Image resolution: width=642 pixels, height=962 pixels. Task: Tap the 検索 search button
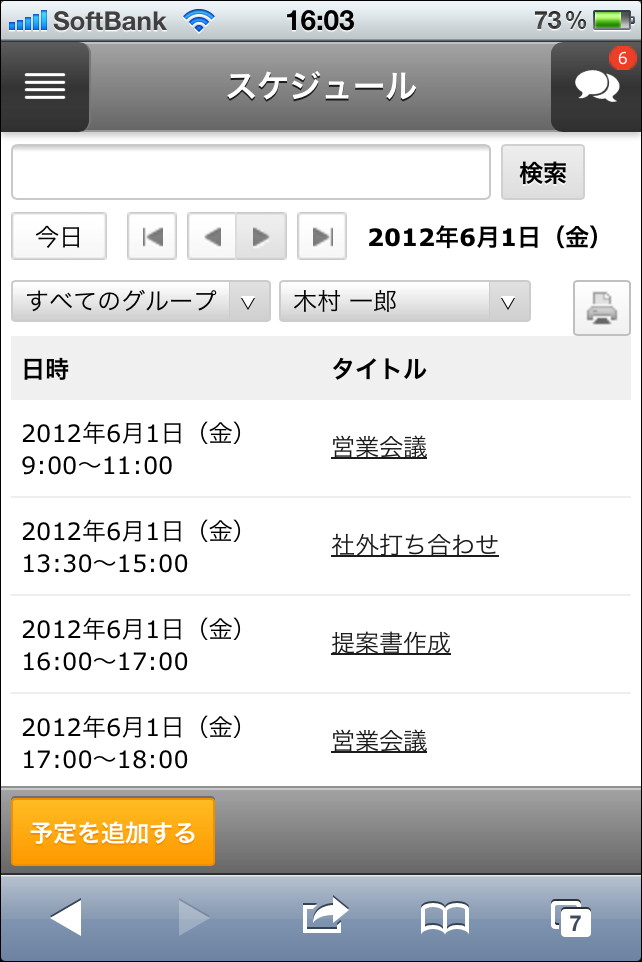tap(543, 173)
